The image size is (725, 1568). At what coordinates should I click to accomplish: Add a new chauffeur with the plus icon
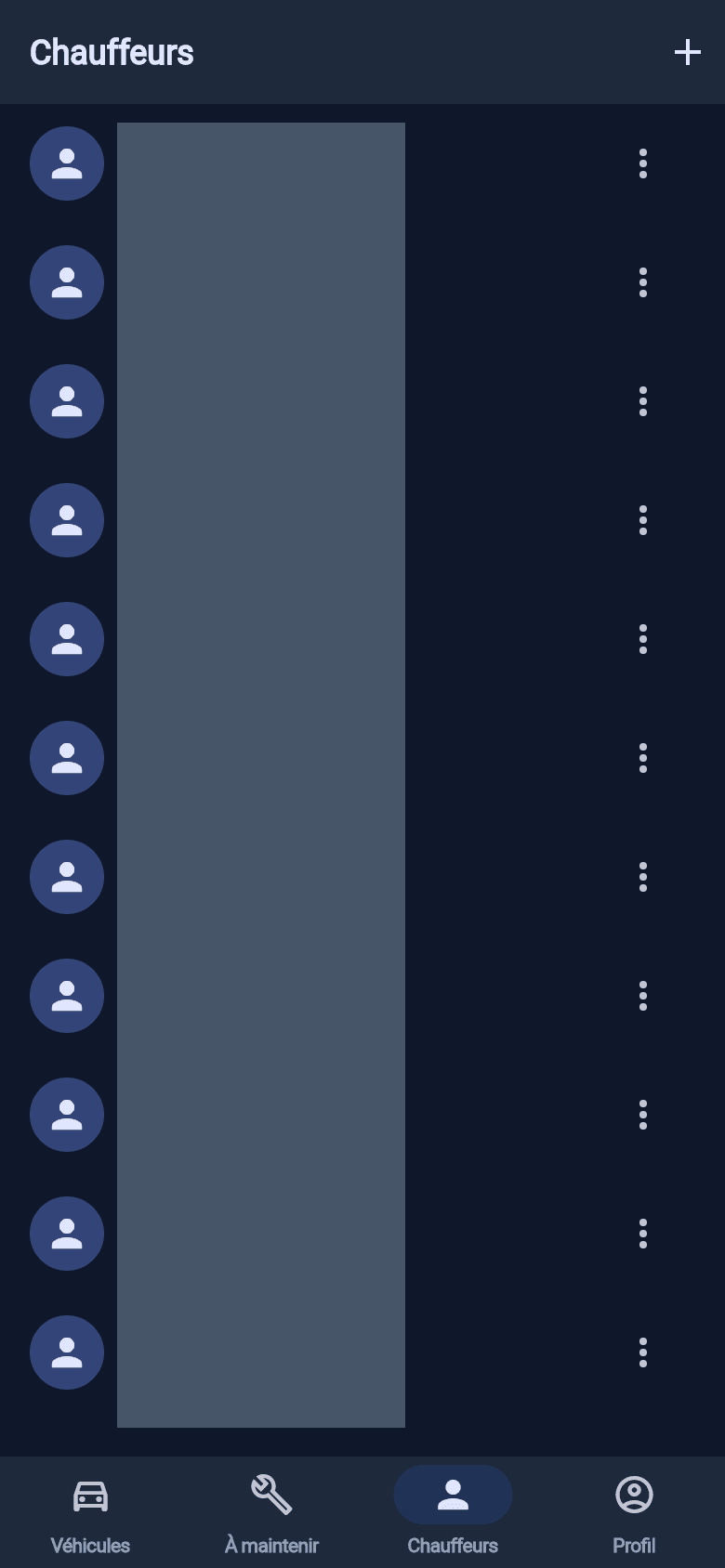point(688,52)
